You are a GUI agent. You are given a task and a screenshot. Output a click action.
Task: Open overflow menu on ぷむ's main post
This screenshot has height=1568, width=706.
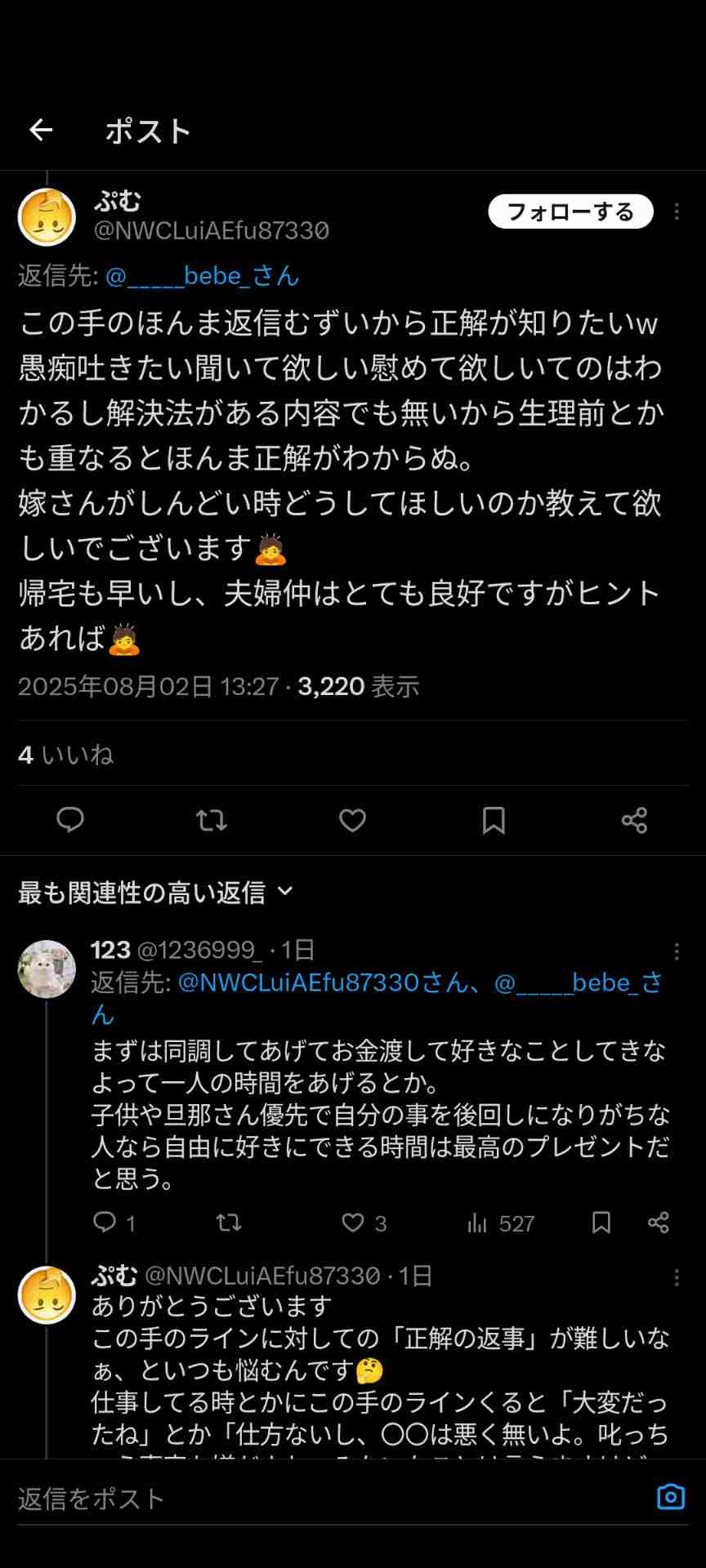coord(677,212)
